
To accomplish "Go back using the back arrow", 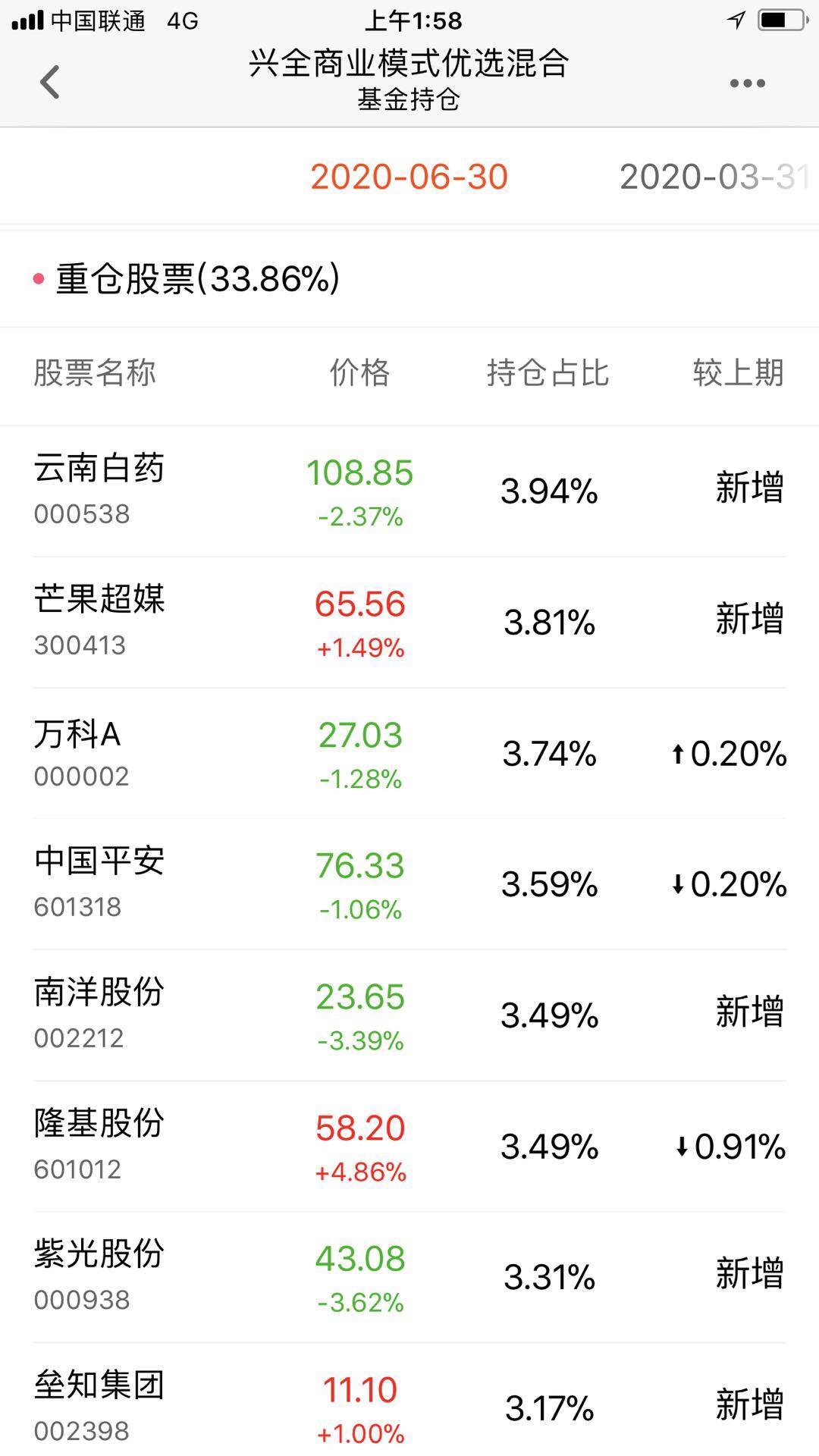I will (x=50, y=82).
